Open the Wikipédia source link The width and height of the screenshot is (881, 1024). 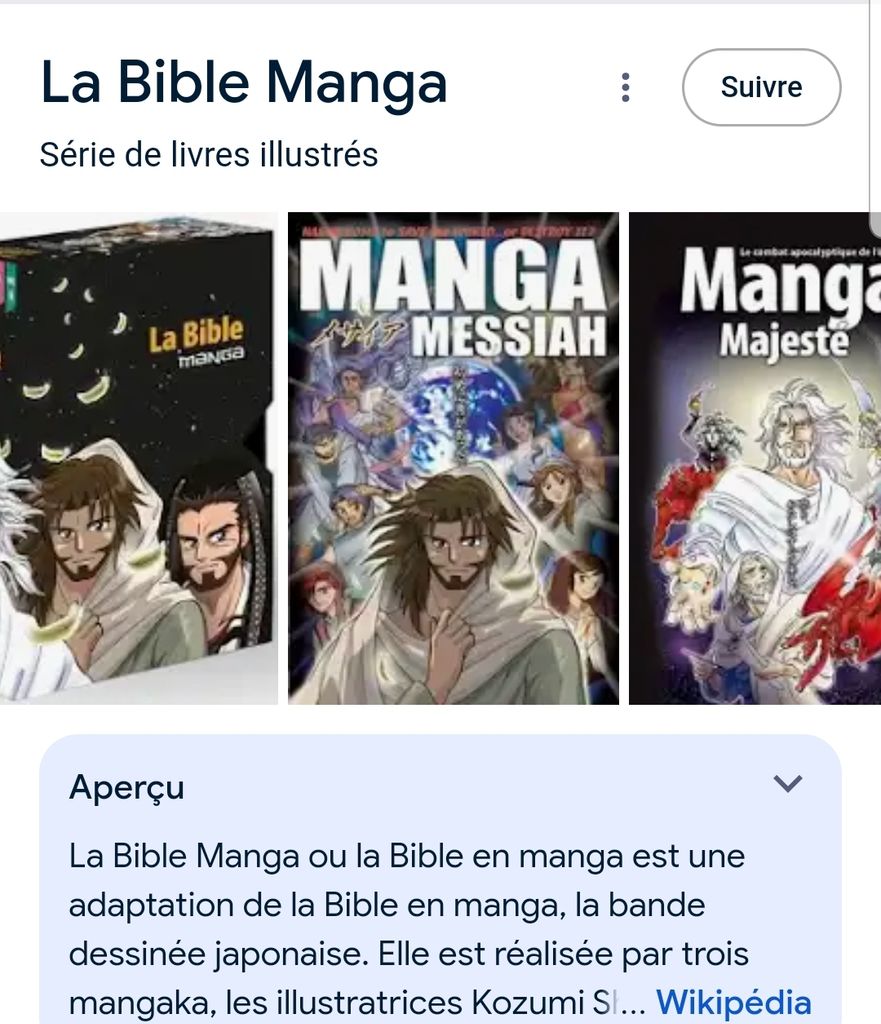click(x=733, y=1001)
